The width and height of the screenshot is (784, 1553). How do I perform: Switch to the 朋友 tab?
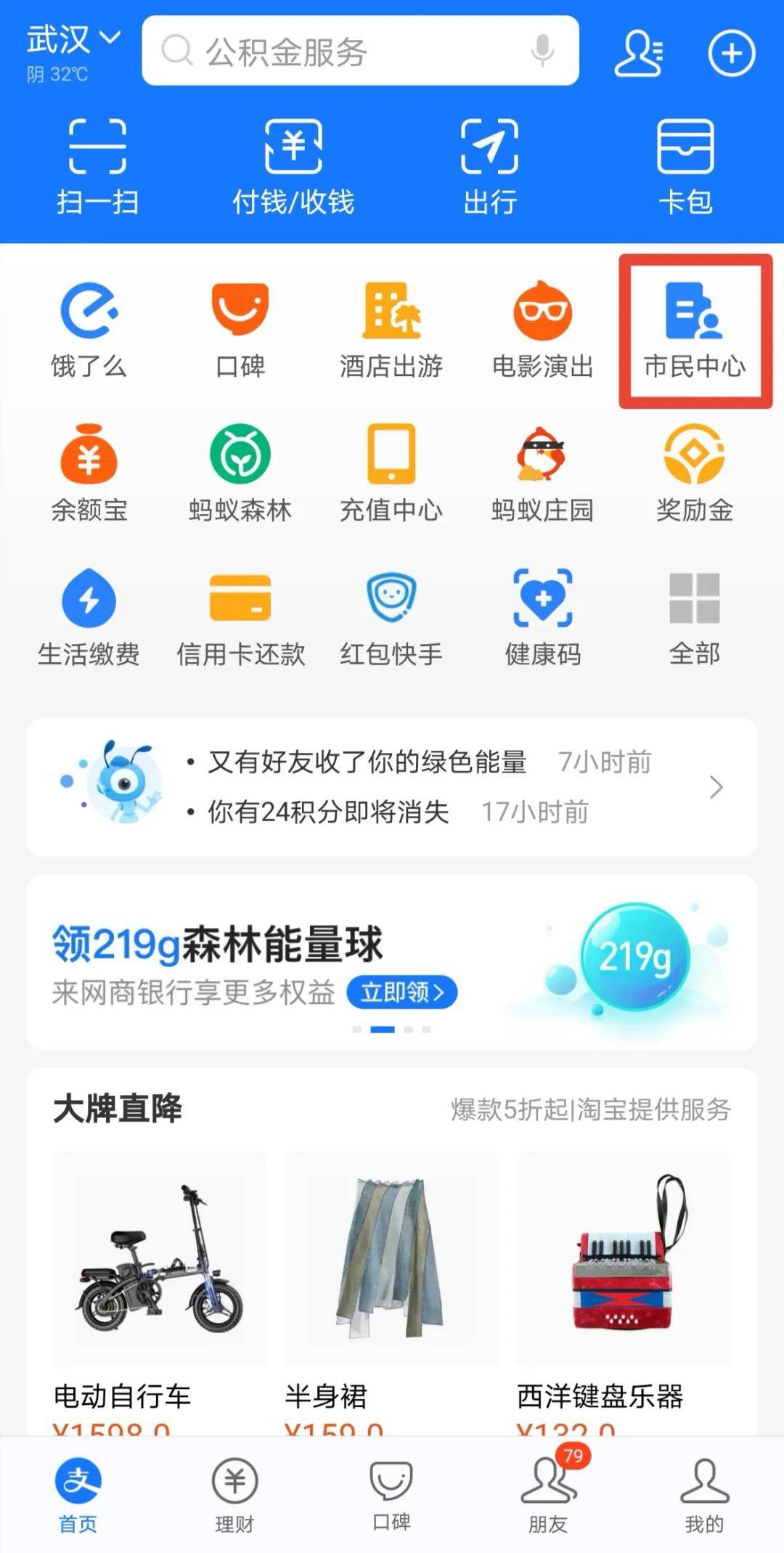click(548, 1492)
